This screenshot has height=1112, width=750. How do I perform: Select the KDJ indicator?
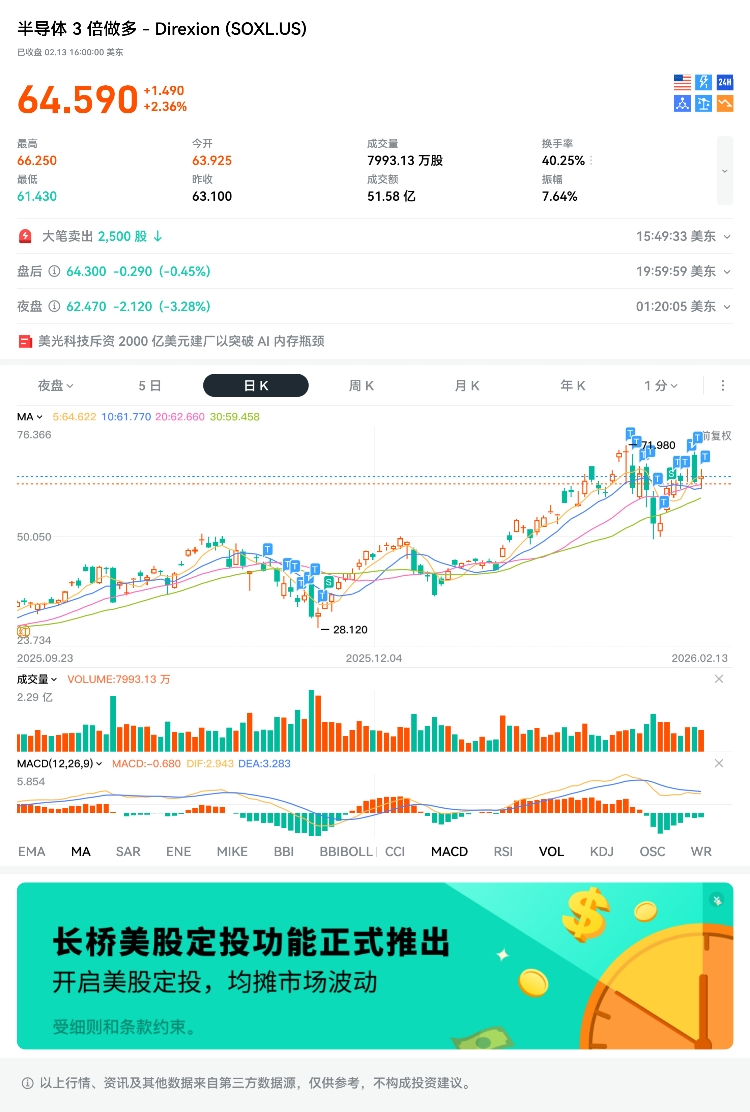tap(601, 852)
